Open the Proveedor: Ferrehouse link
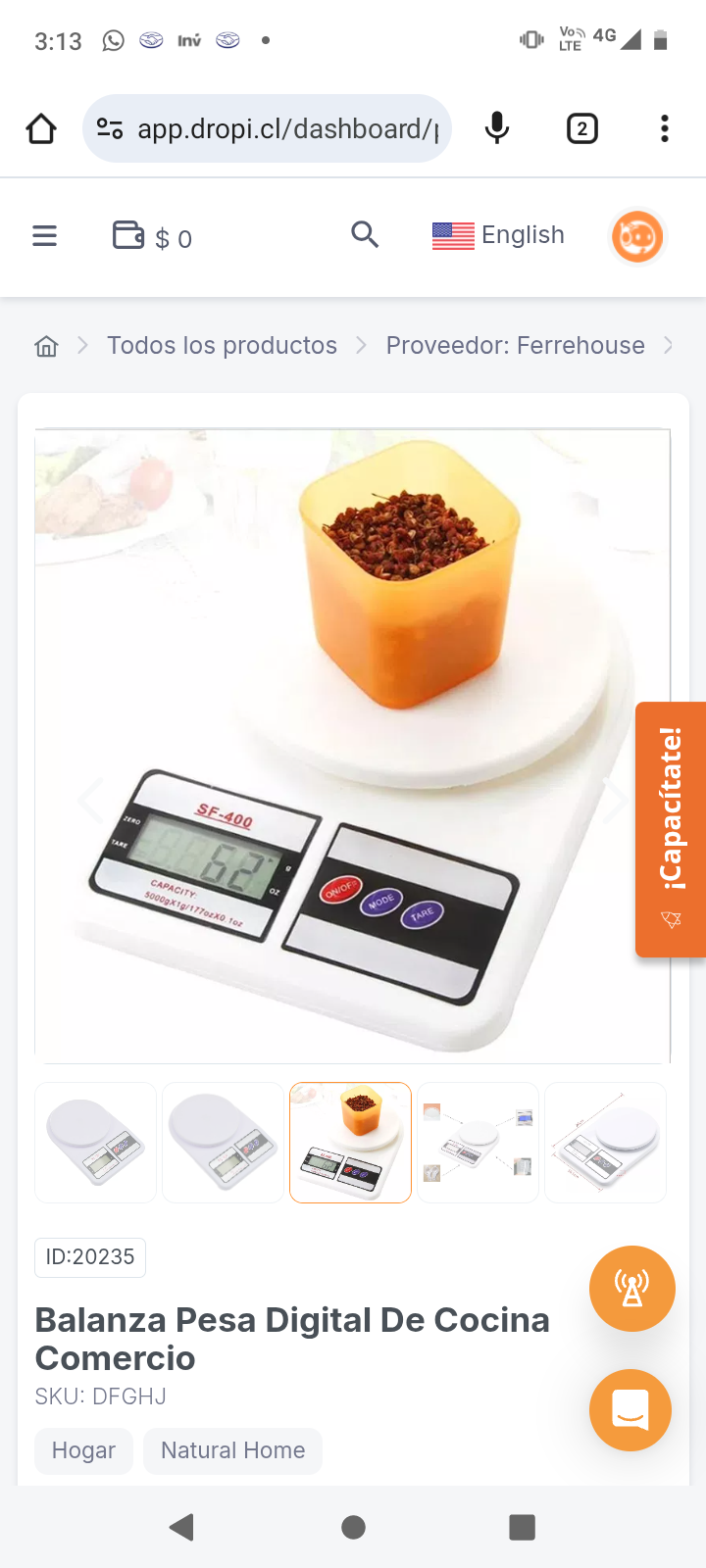 point(514,345)
